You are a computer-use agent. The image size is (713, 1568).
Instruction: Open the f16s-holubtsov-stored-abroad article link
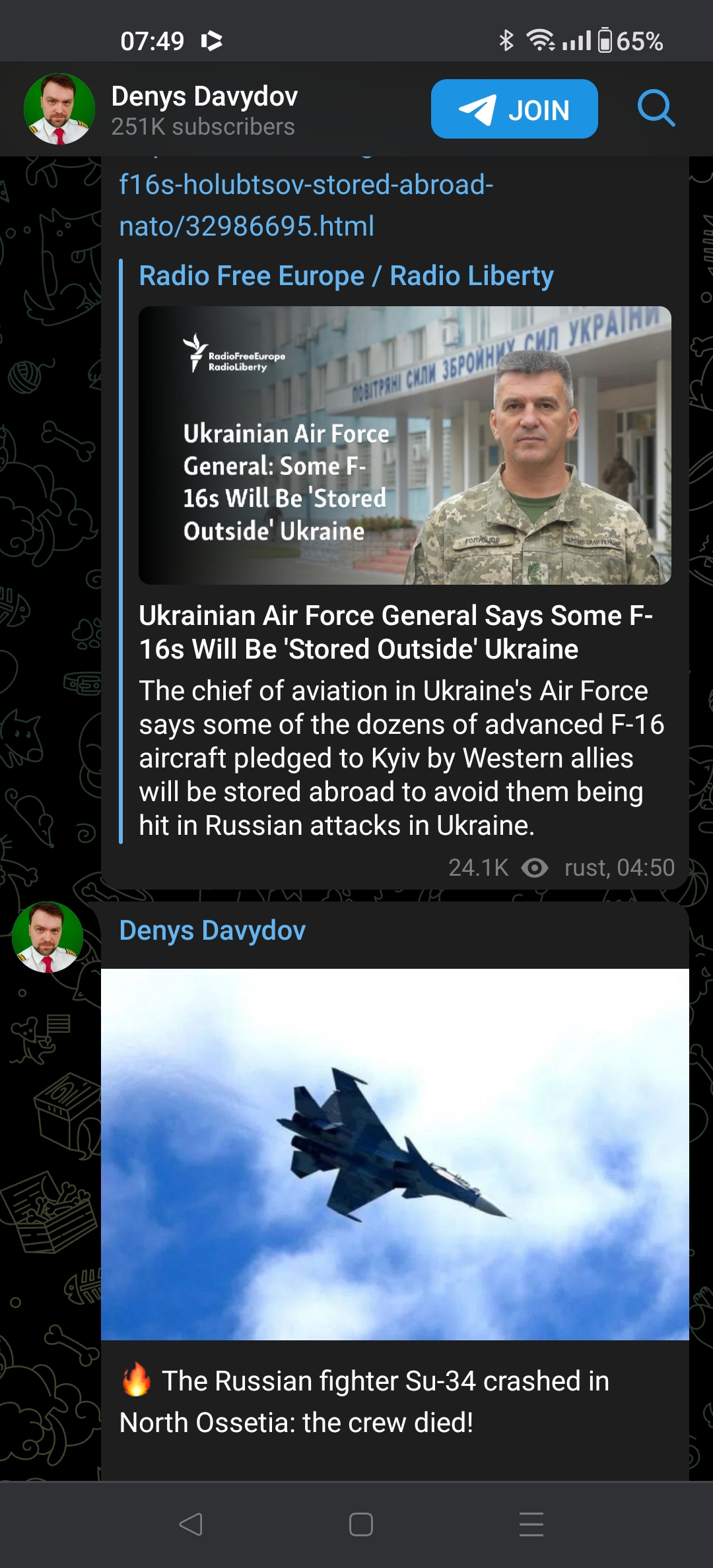pos(306,205)
